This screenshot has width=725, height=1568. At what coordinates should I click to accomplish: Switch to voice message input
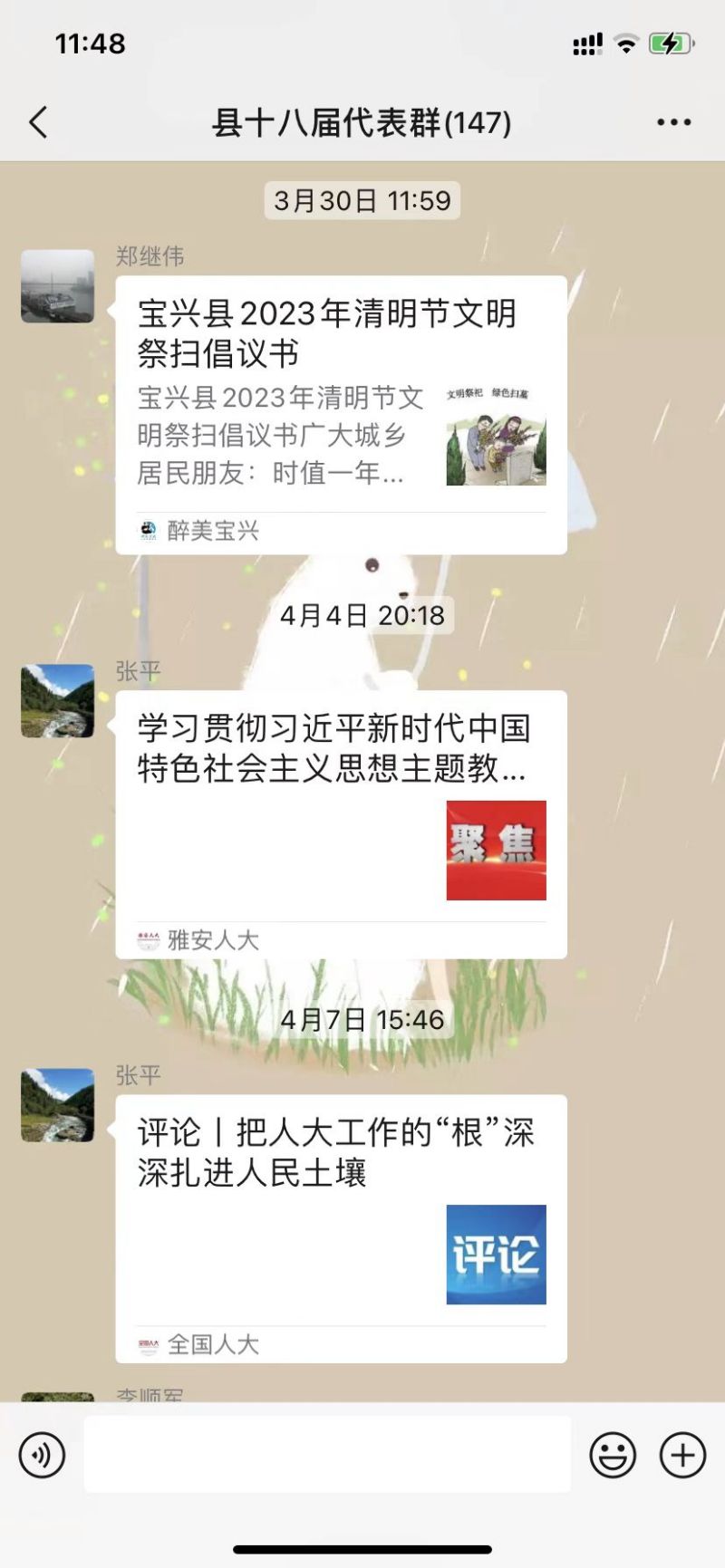42,1456
